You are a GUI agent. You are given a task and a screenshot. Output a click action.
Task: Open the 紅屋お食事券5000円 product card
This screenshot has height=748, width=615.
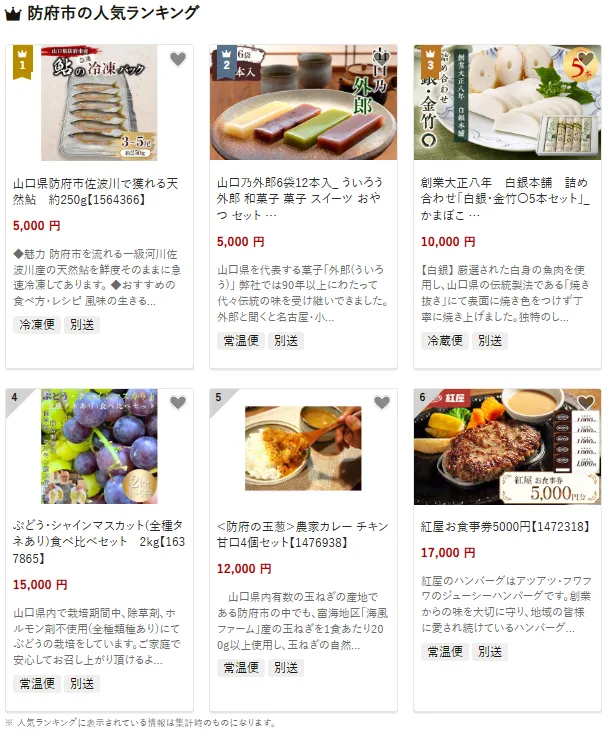(507, 525)
